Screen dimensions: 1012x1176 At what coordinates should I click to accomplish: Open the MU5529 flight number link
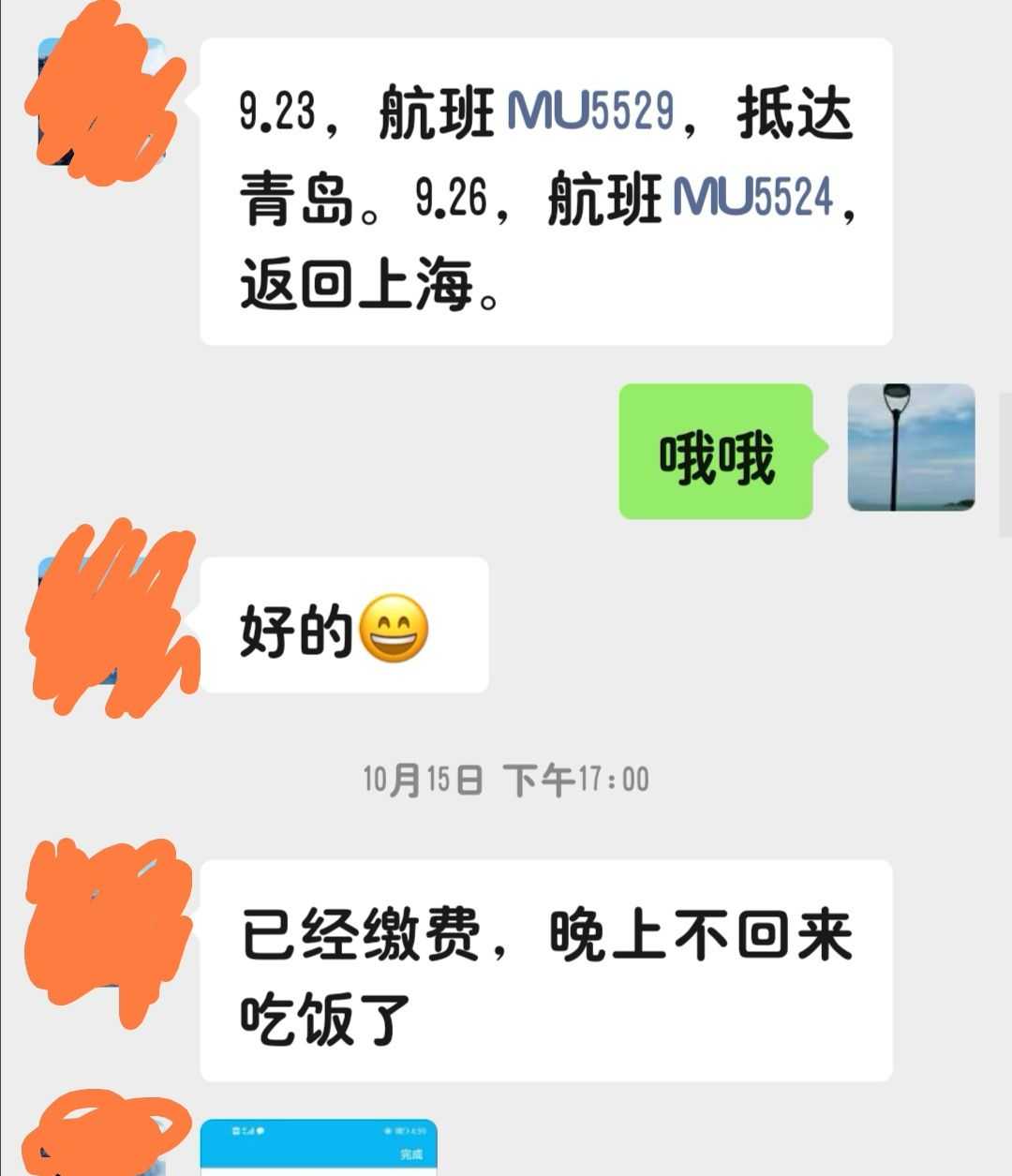pyautogui.click(x=590, y=113)
